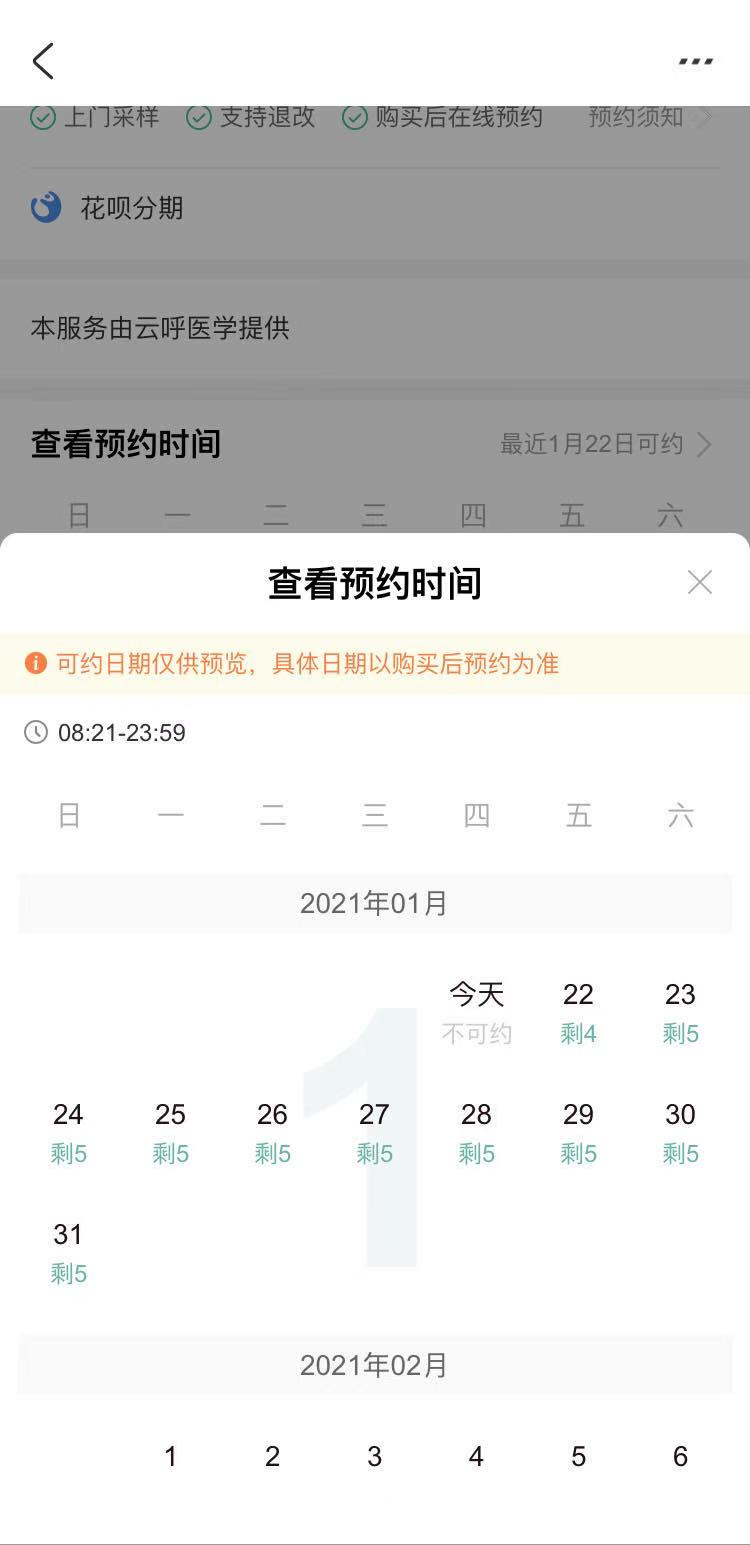Close the 查看预约时间 popup

[x=699, y=582]
